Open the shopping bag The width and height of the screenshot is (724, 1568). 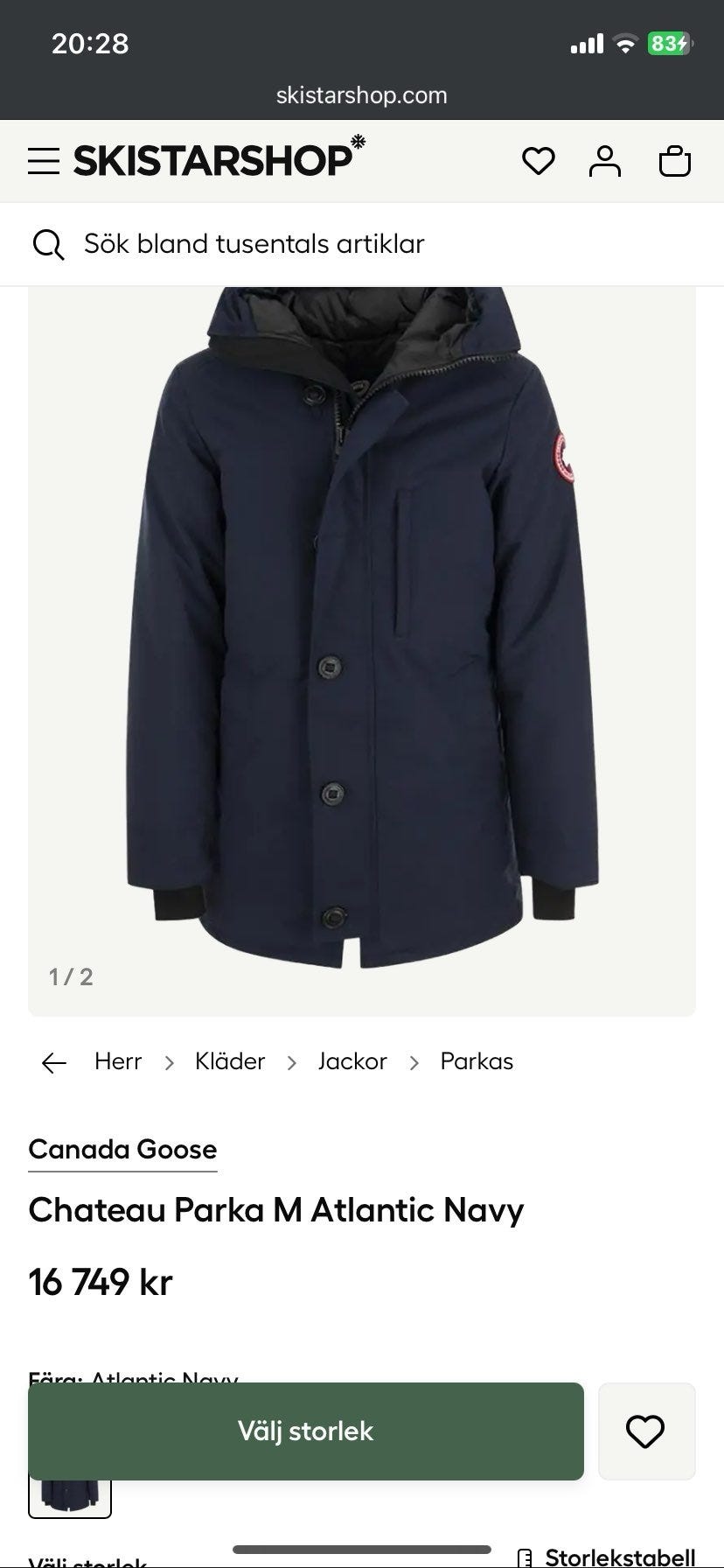tap(675, 161)
